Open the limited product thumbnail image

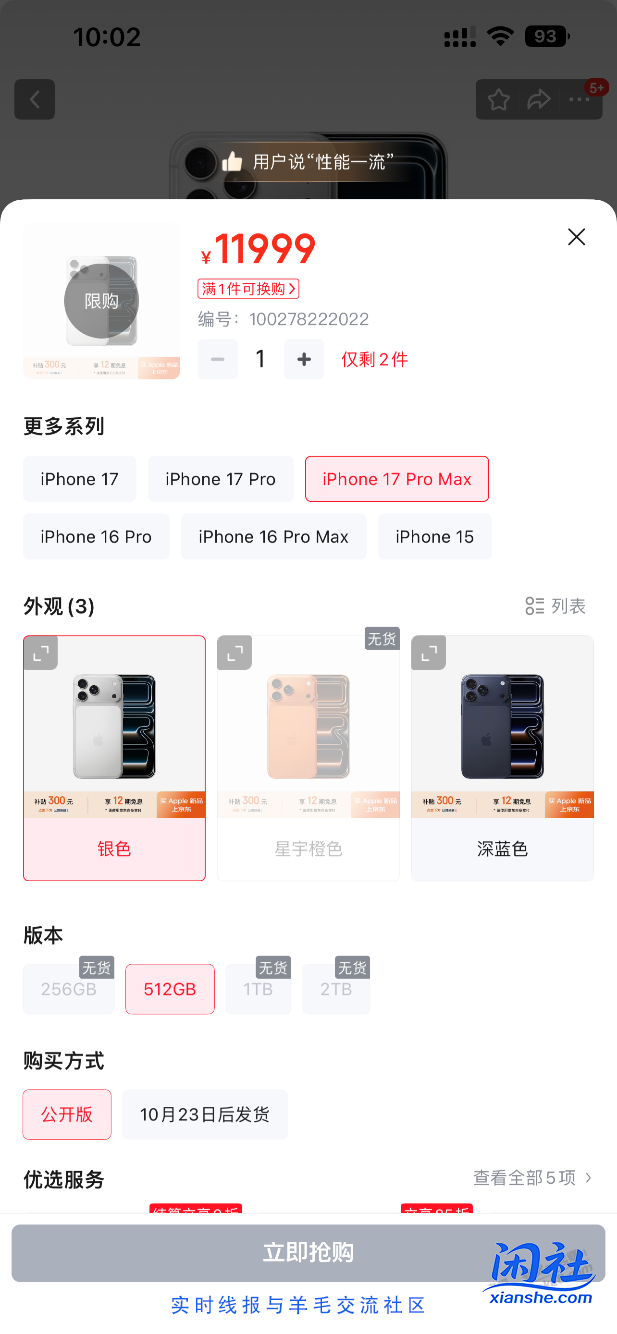click(101, 301)
